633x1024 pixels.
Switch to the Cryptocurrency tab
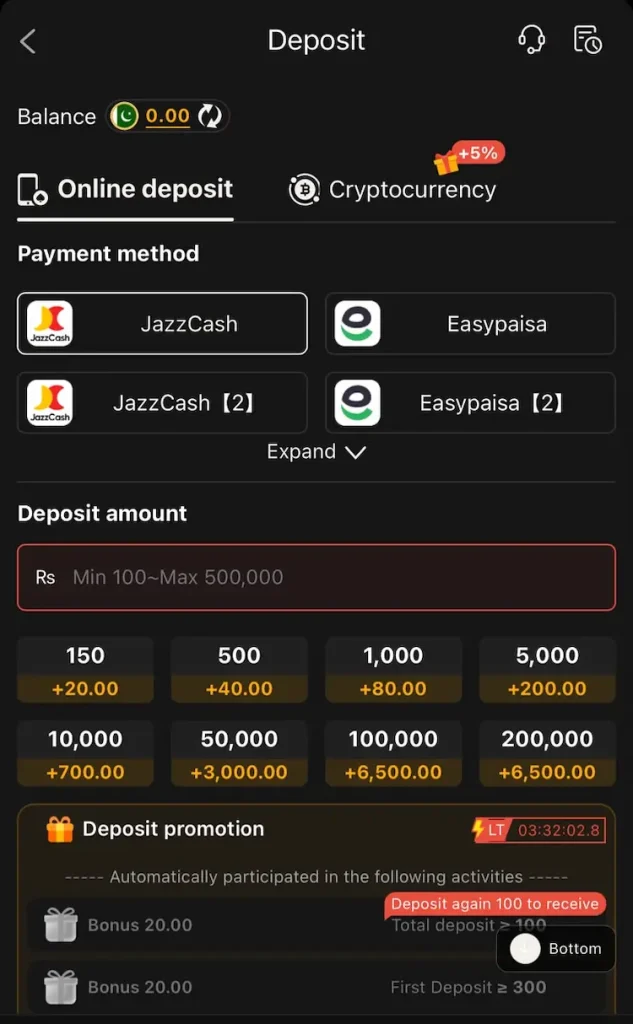pos(393,189)
